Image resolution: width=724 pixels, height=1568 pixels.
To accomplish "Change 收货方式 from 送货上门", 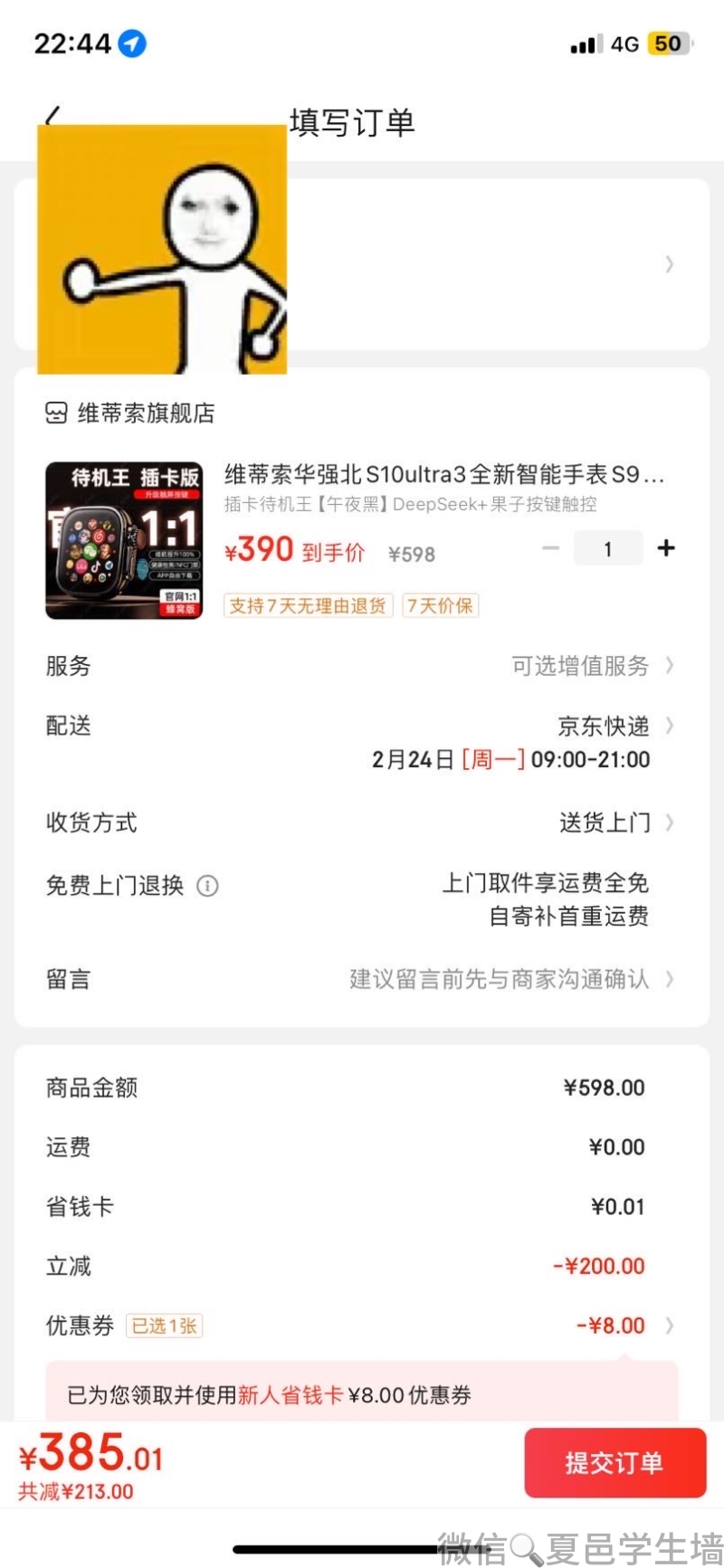I will 361,822.
